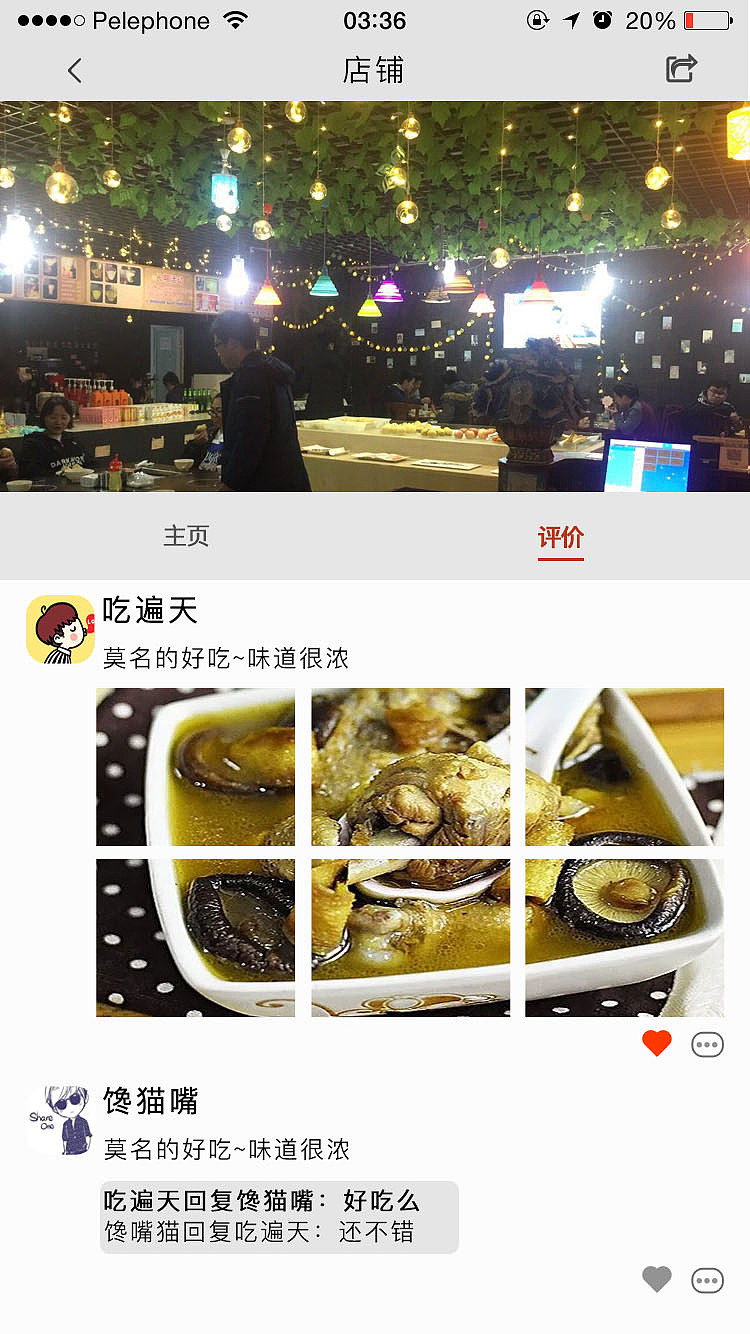Tap 馋猫嘴's avatar picture
The width and height of the screenshot is (750, 1334).
click(x=59, y=1120)
